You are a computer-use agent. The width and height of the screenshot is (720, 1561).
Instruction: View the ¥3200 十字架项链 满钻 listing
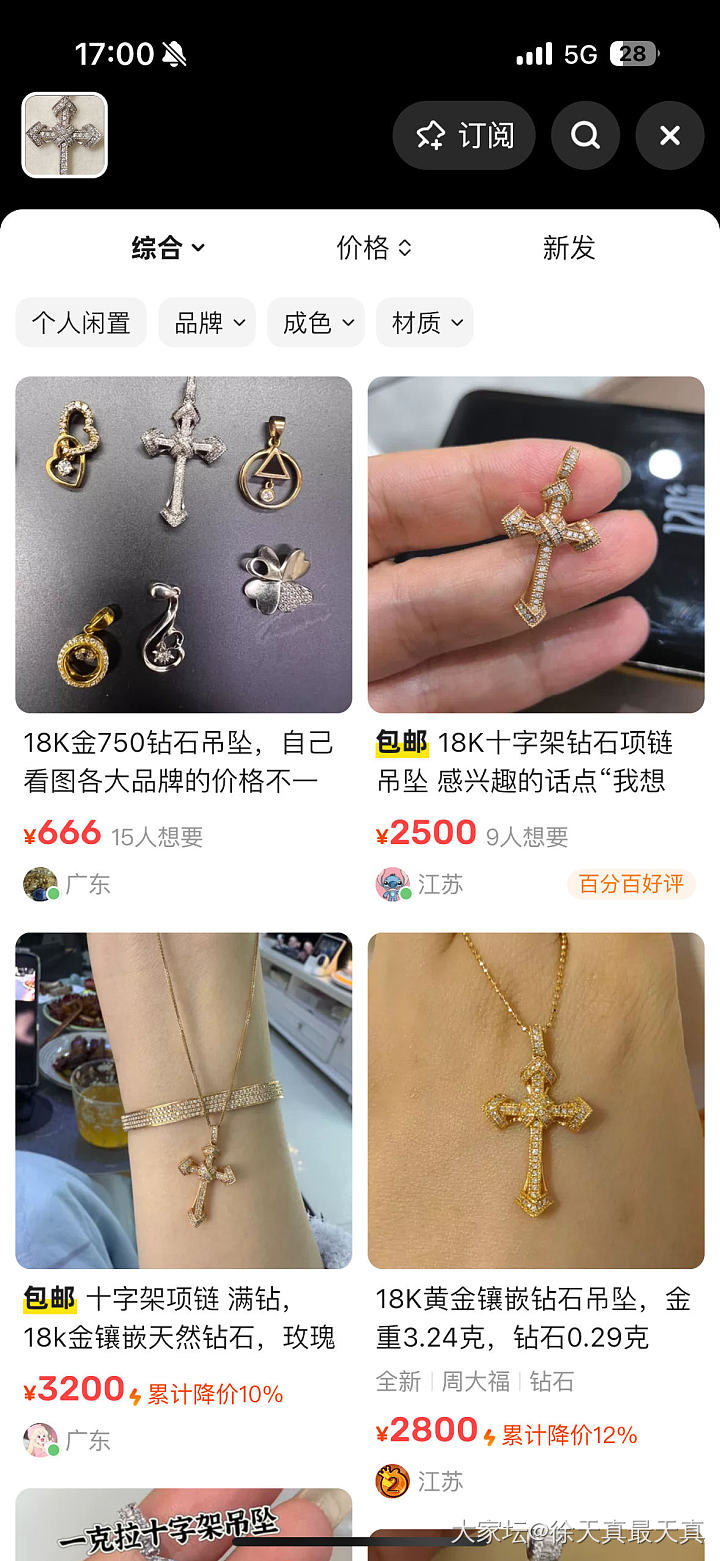tap(184, 1100)
